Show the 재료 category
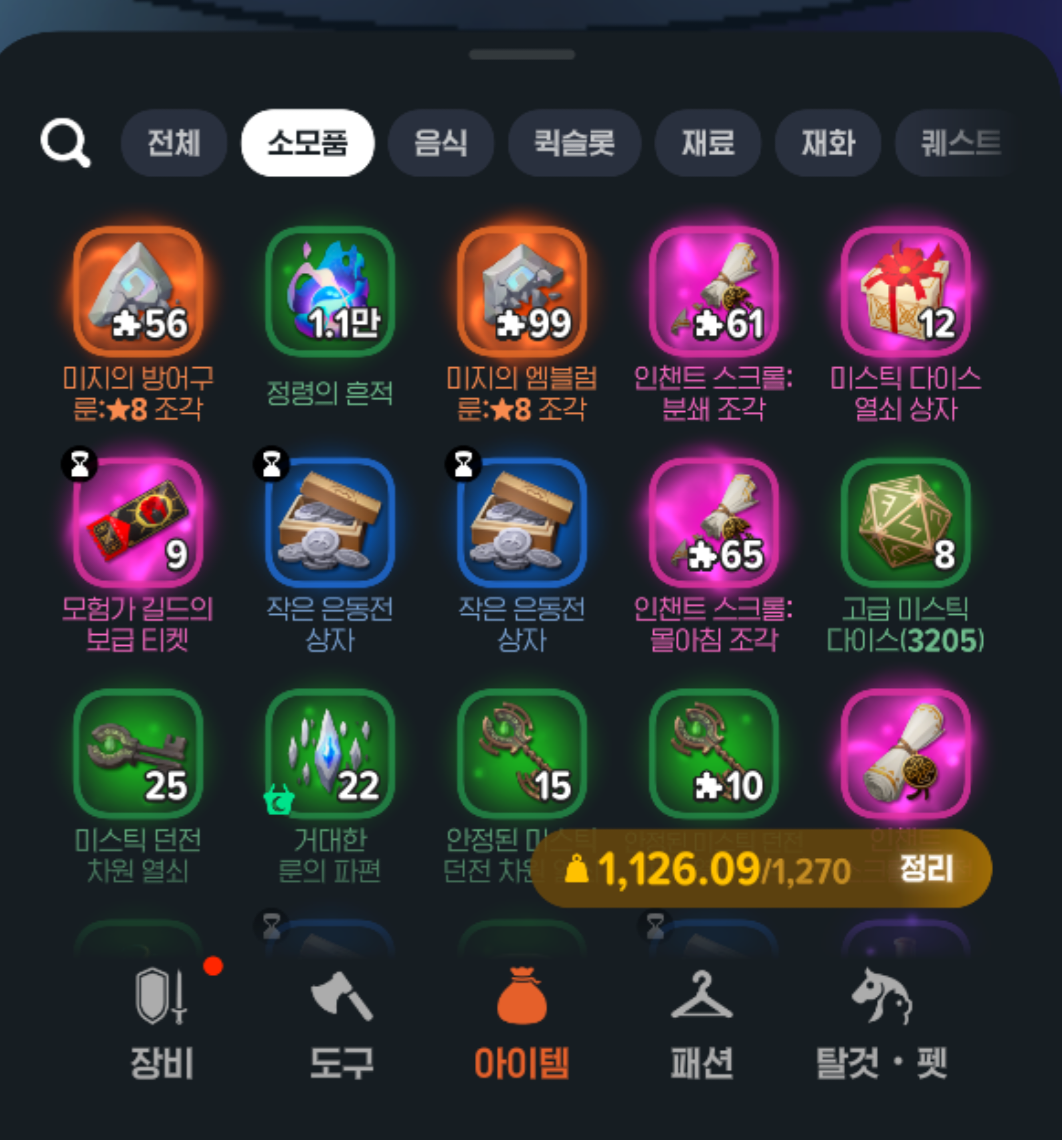Screen dimensions: 1062x1140 (708, 143)
